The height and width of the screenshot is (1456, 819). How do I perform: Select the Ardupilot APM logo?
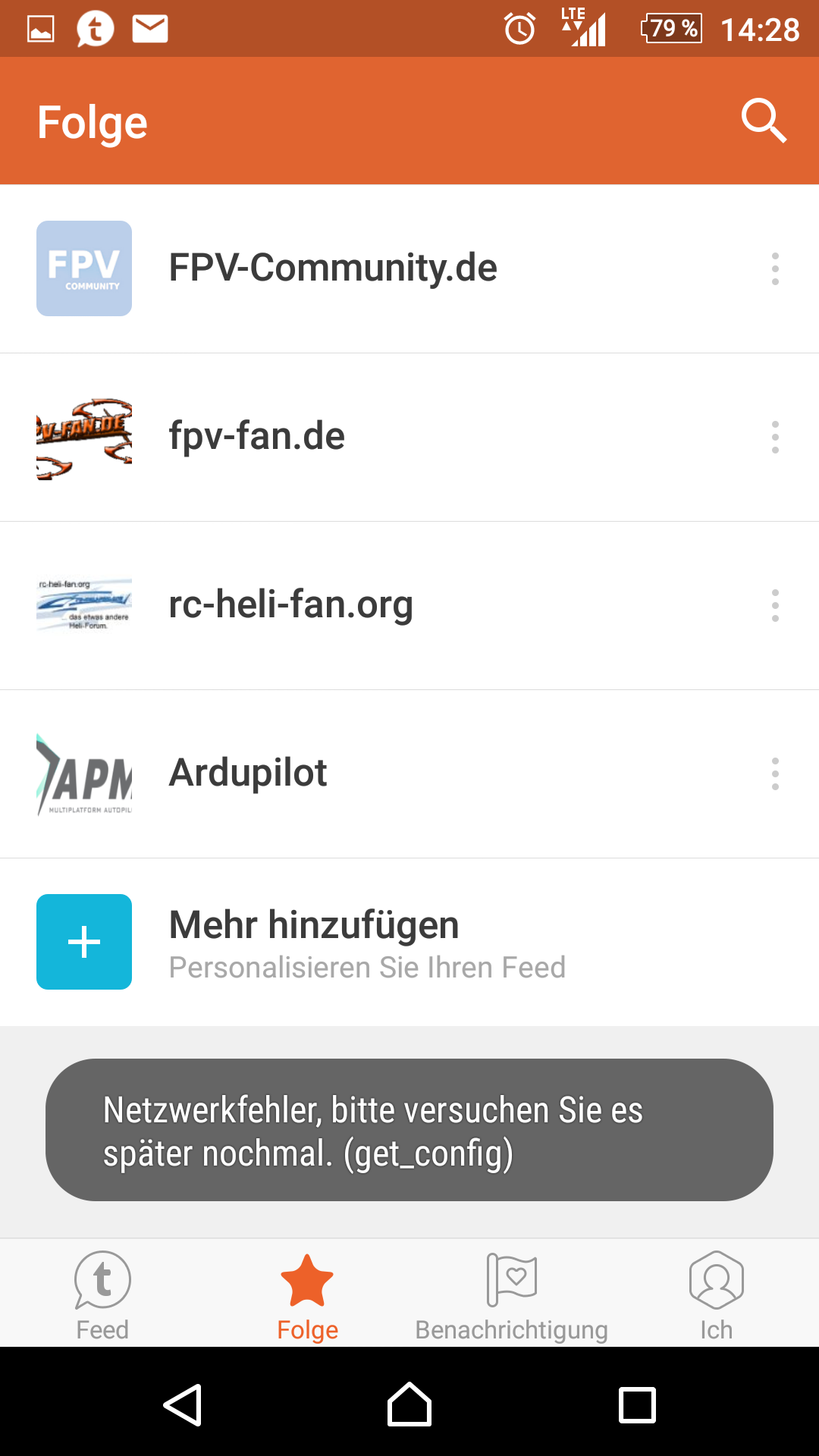83,773
